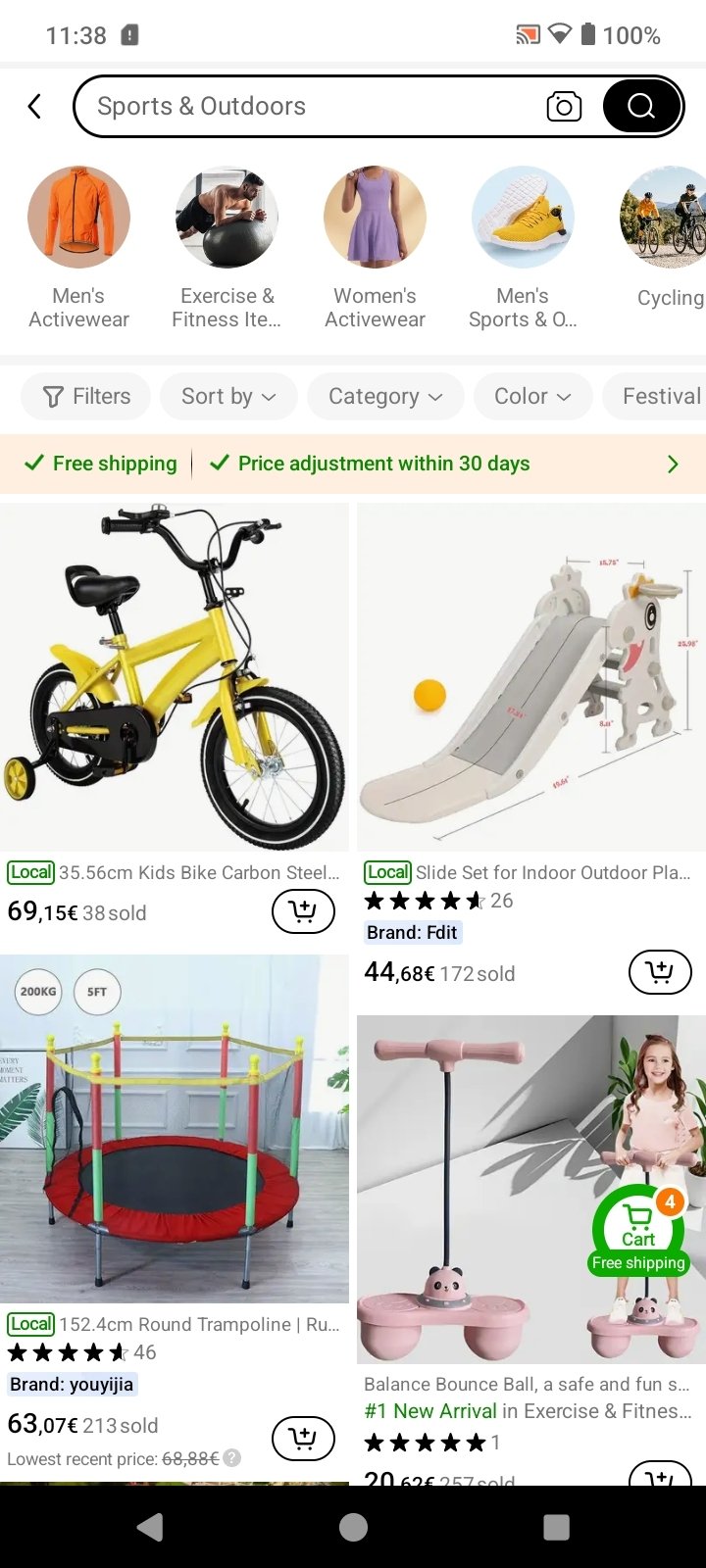Image resolution: width=706 pixels, height=1568 pixels.
Task: Expand the Sort by dropdown
Action: [x=228, y=396]
